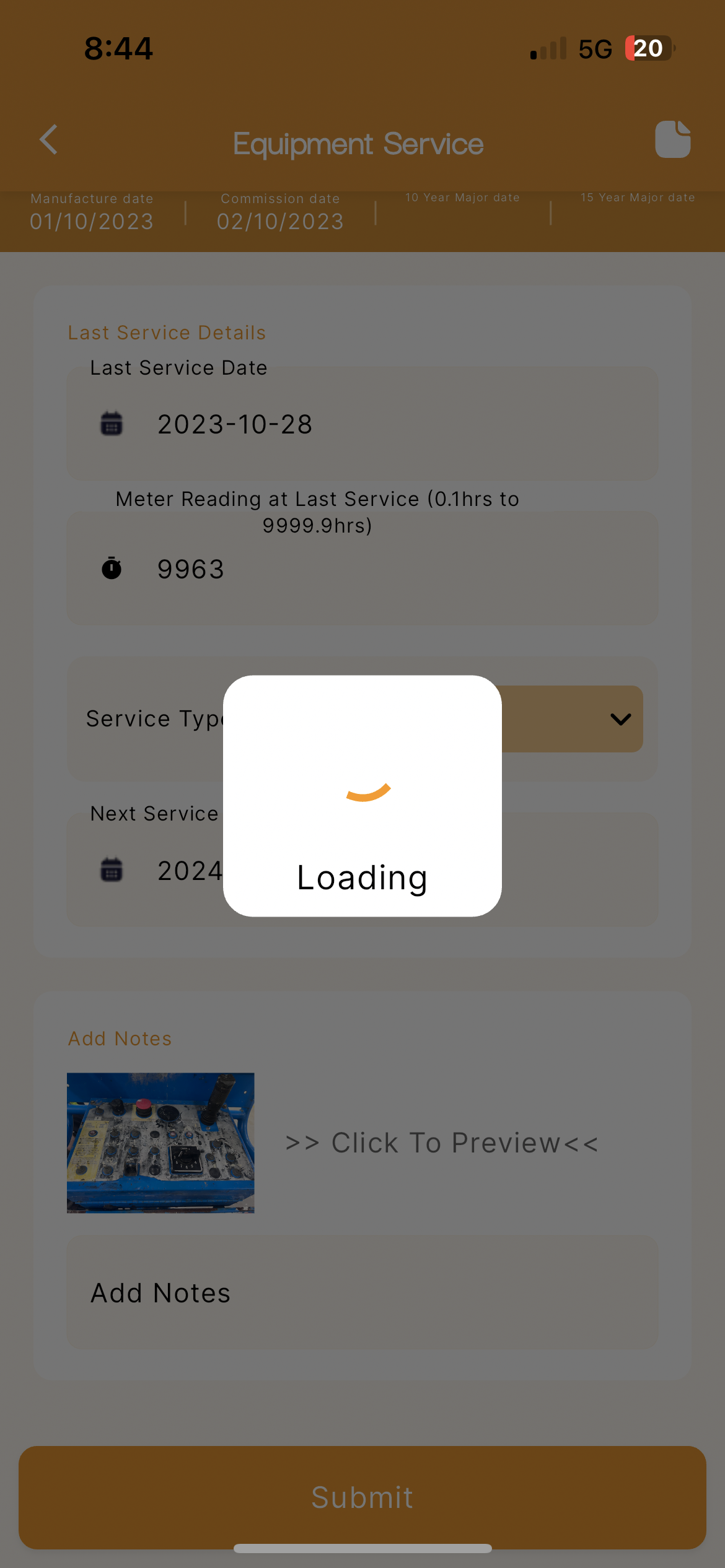Tap the Add Notes text field
Screen dimensions: 725x1568
(x=362, y=1293)
